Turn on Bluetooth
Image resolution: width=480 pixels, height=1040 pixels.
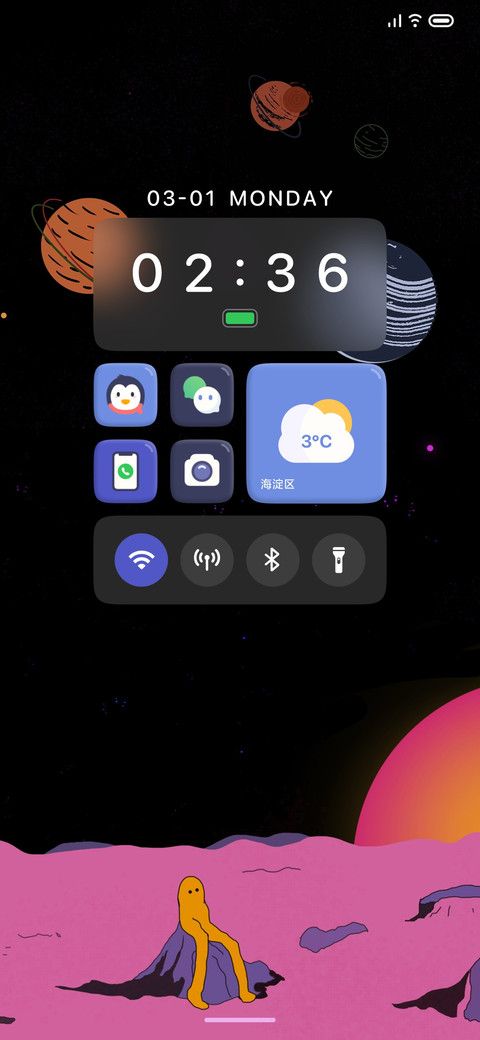(x=272, y=560)
